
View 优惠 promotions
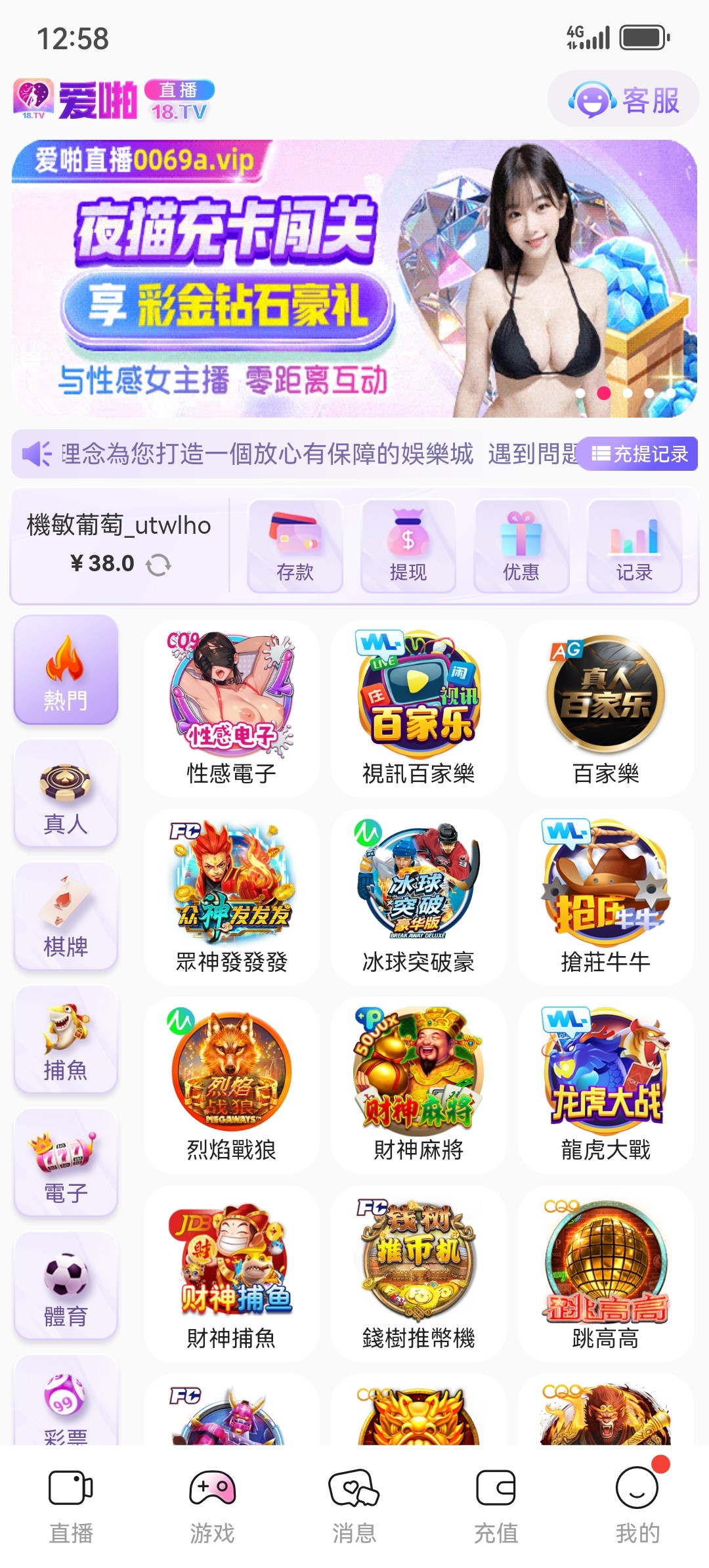[x=521, y=546]
